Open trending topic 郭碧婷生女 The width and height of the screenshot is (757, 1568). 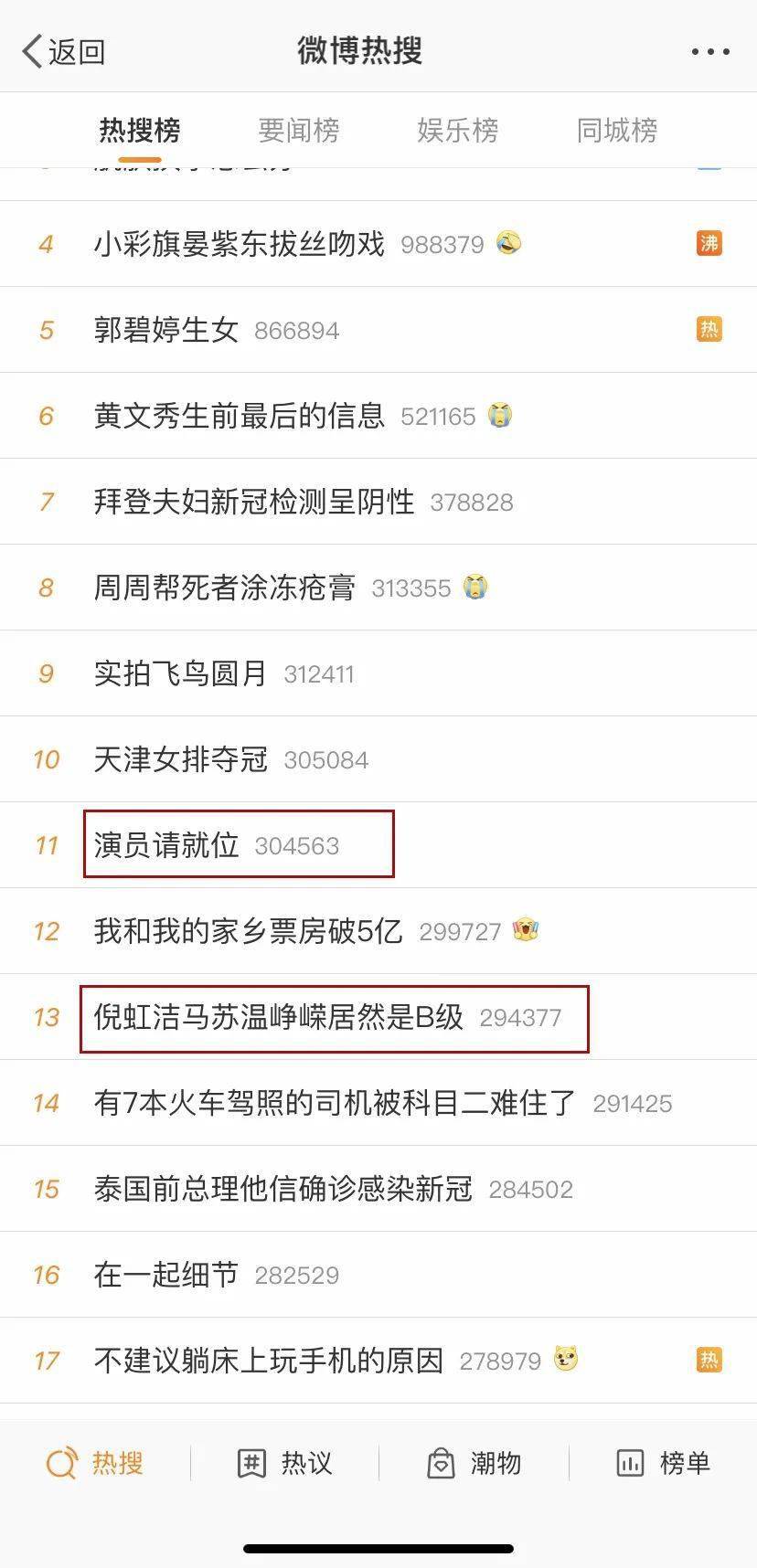point(166,330)
